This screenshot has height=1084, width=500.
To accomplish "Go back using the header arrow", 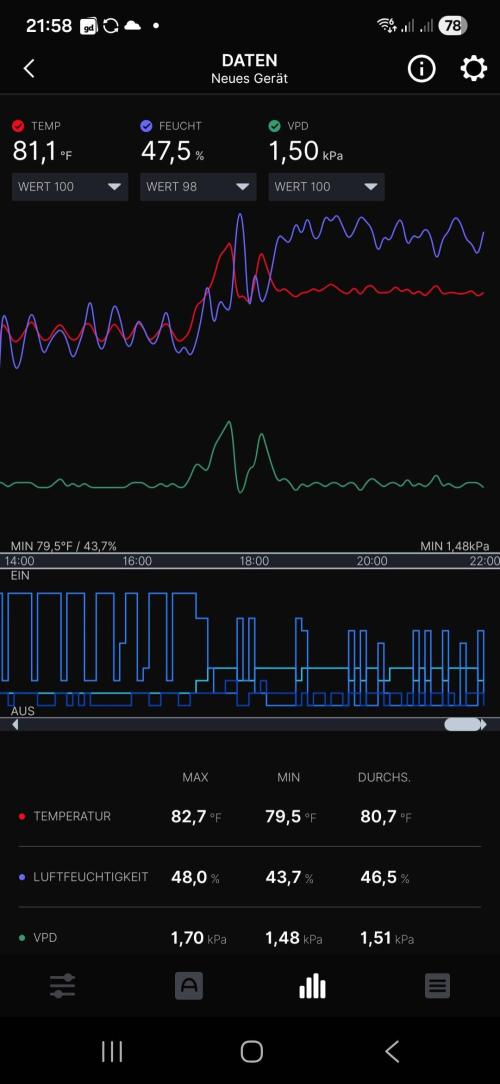I will (29, 68).
